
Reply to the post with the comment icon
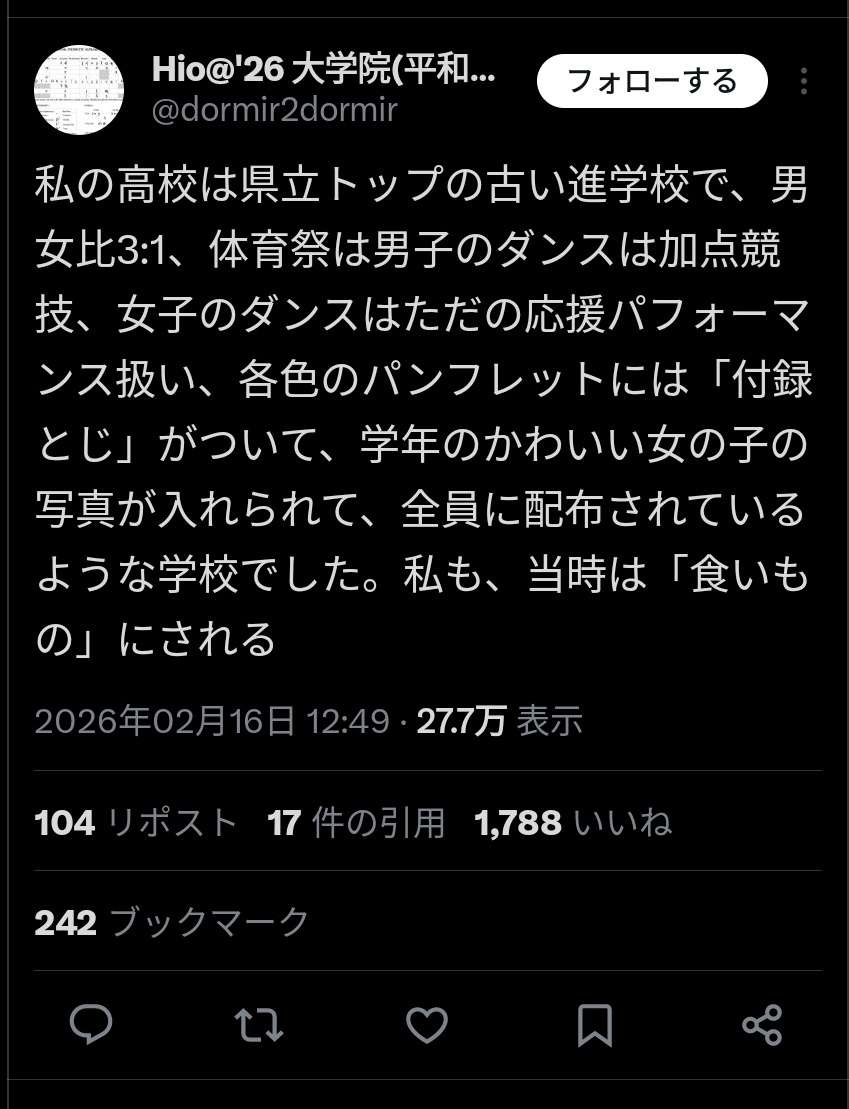click(92, 1024)
